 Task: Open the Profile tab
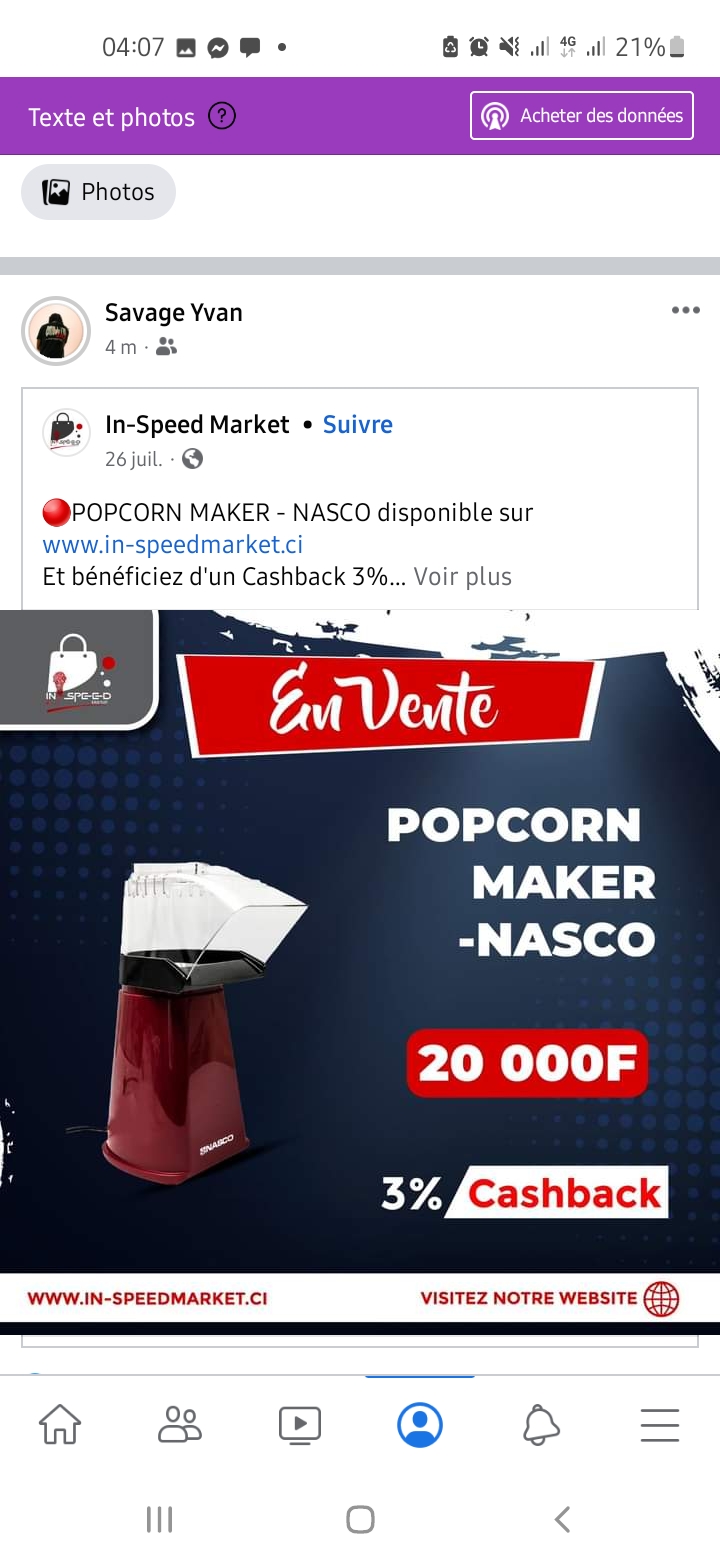tap(420, 1424)
